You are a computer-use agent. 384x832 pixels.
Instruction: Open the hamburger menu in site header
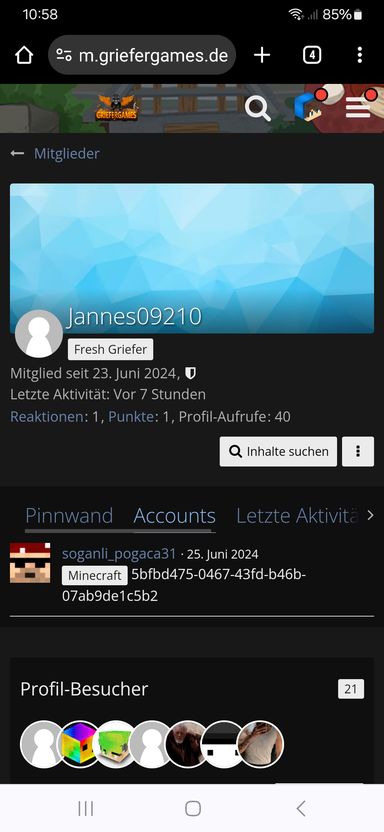click(358, 108)
